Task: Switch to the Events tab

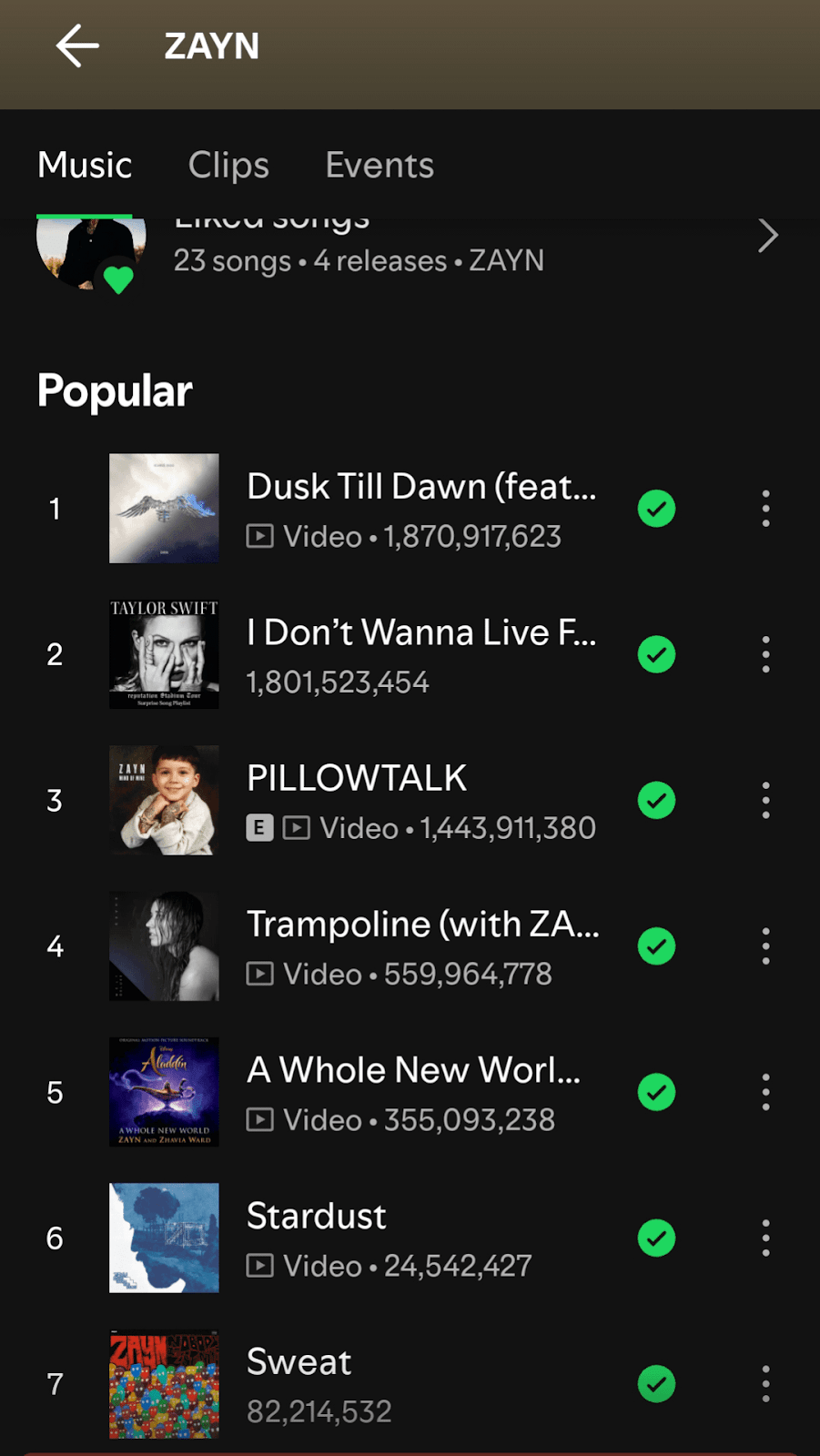Action: coord(380,165)
